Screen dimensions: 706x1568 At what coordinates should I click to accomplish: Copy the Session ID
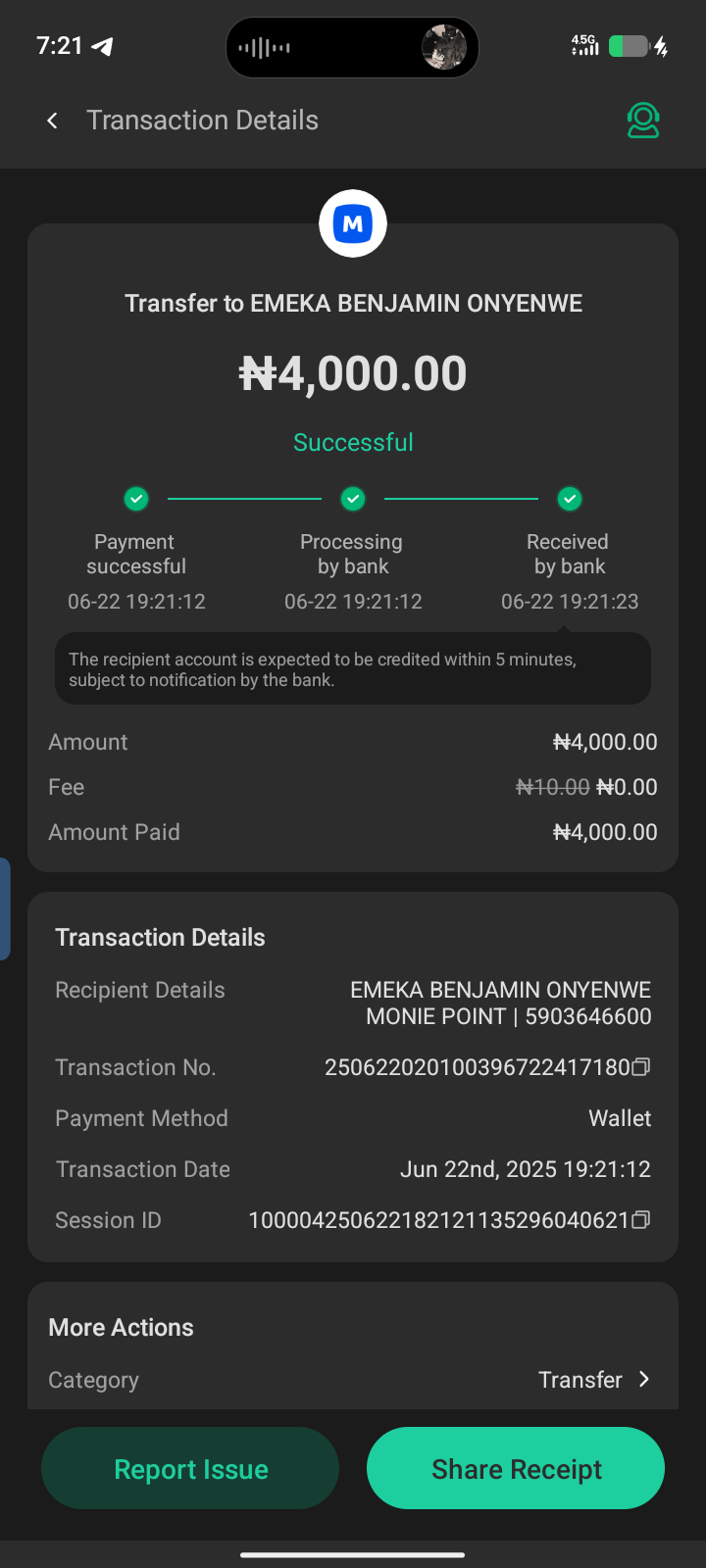pos(641,1220)
